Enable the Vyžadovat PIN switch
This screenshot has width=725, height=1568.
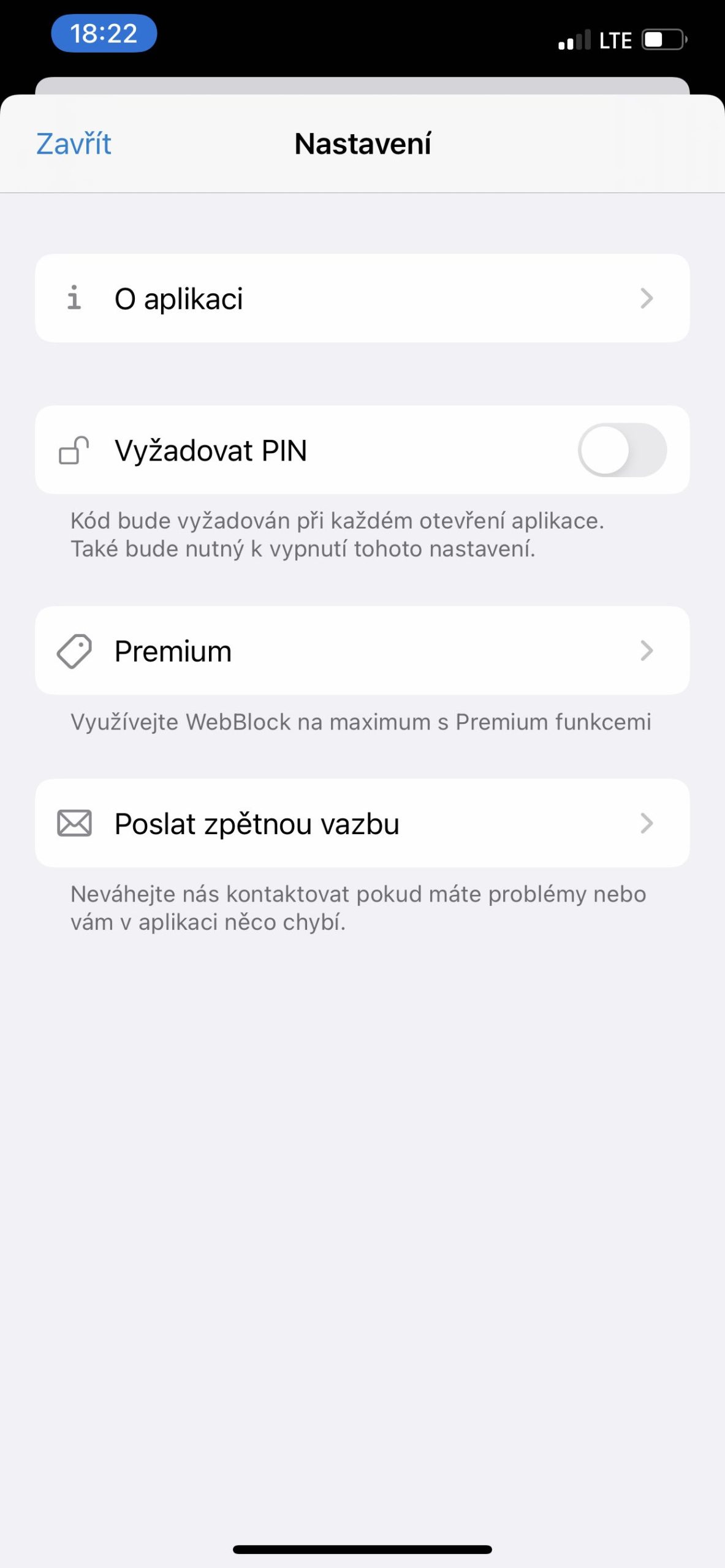point(621,450)
